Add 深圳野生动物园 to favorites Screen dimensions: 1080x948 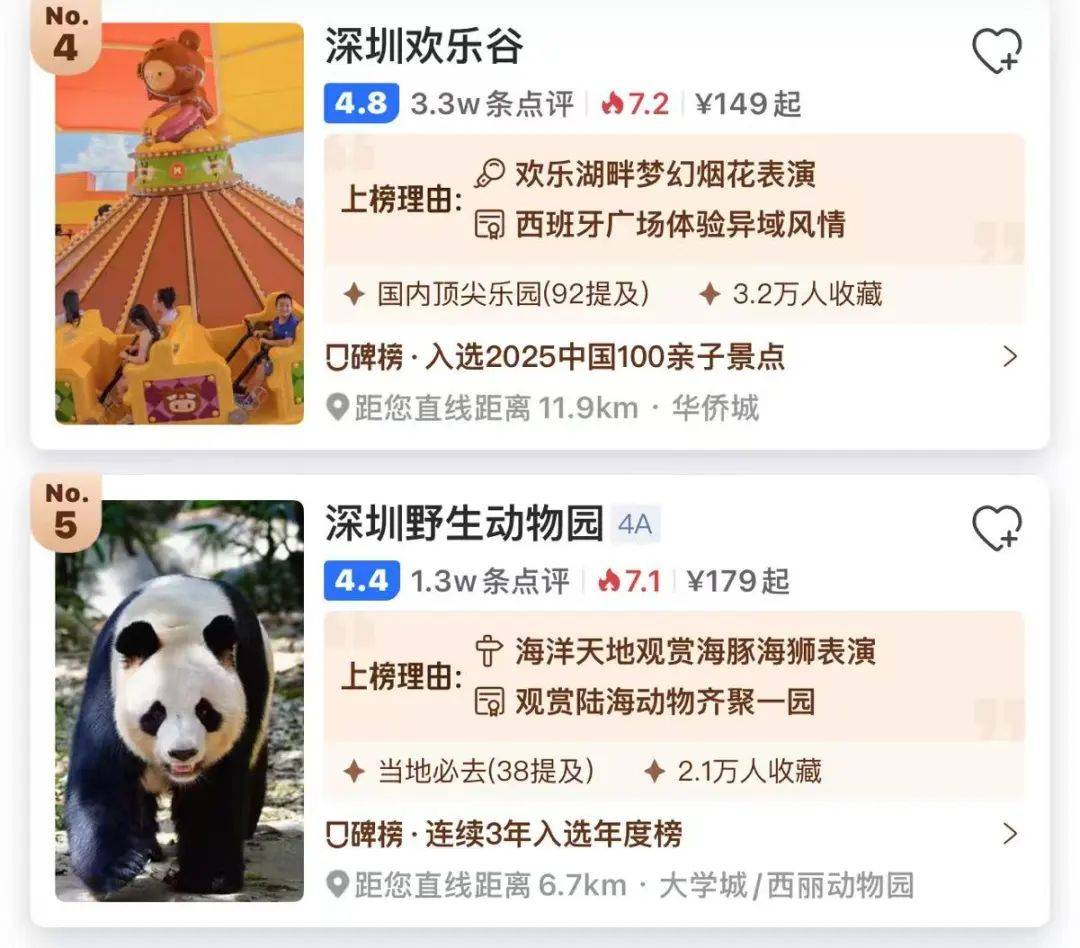pyautogui.click(x=996, y=528)
